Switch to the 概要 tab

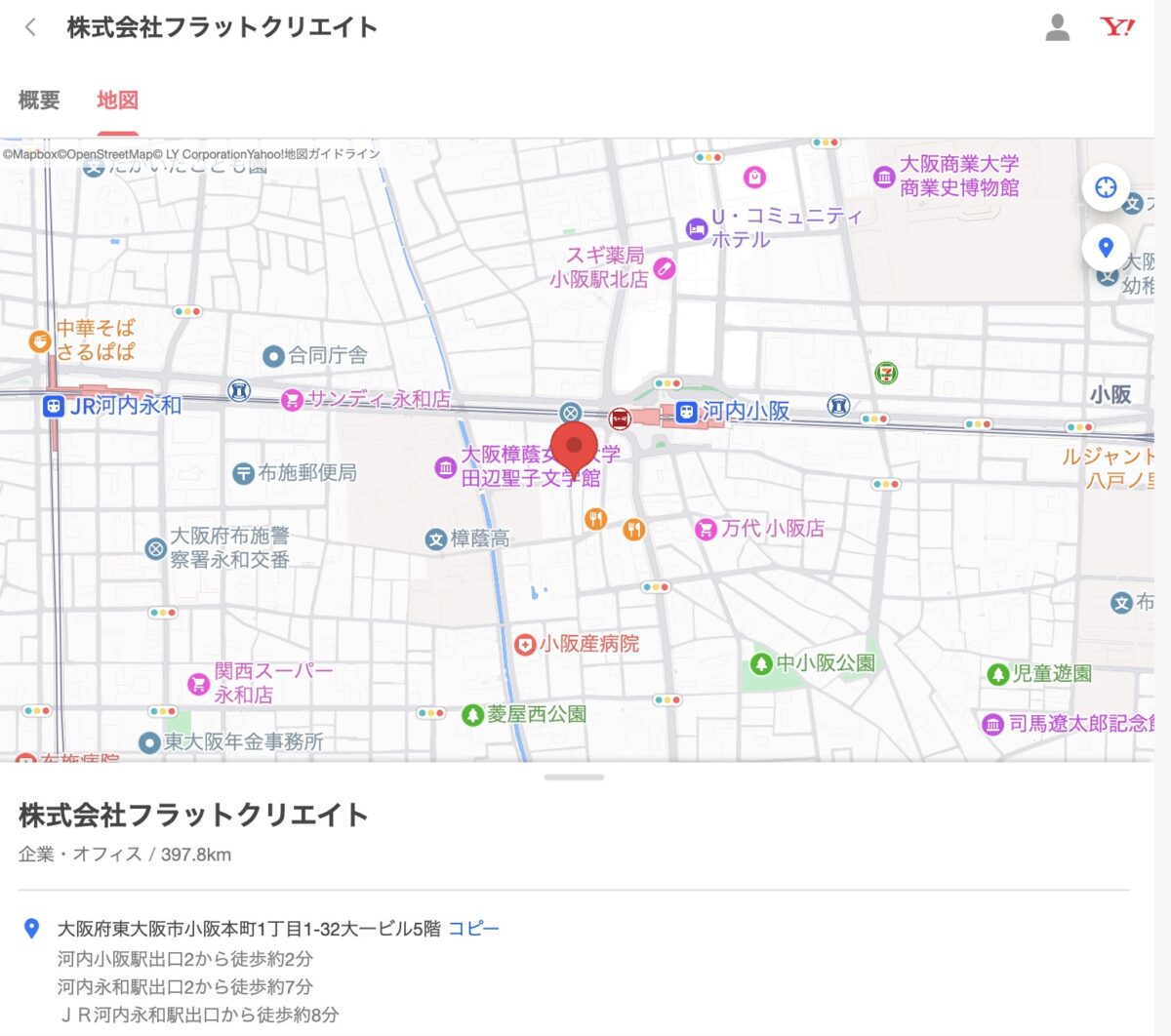click(x=39, y=100)
